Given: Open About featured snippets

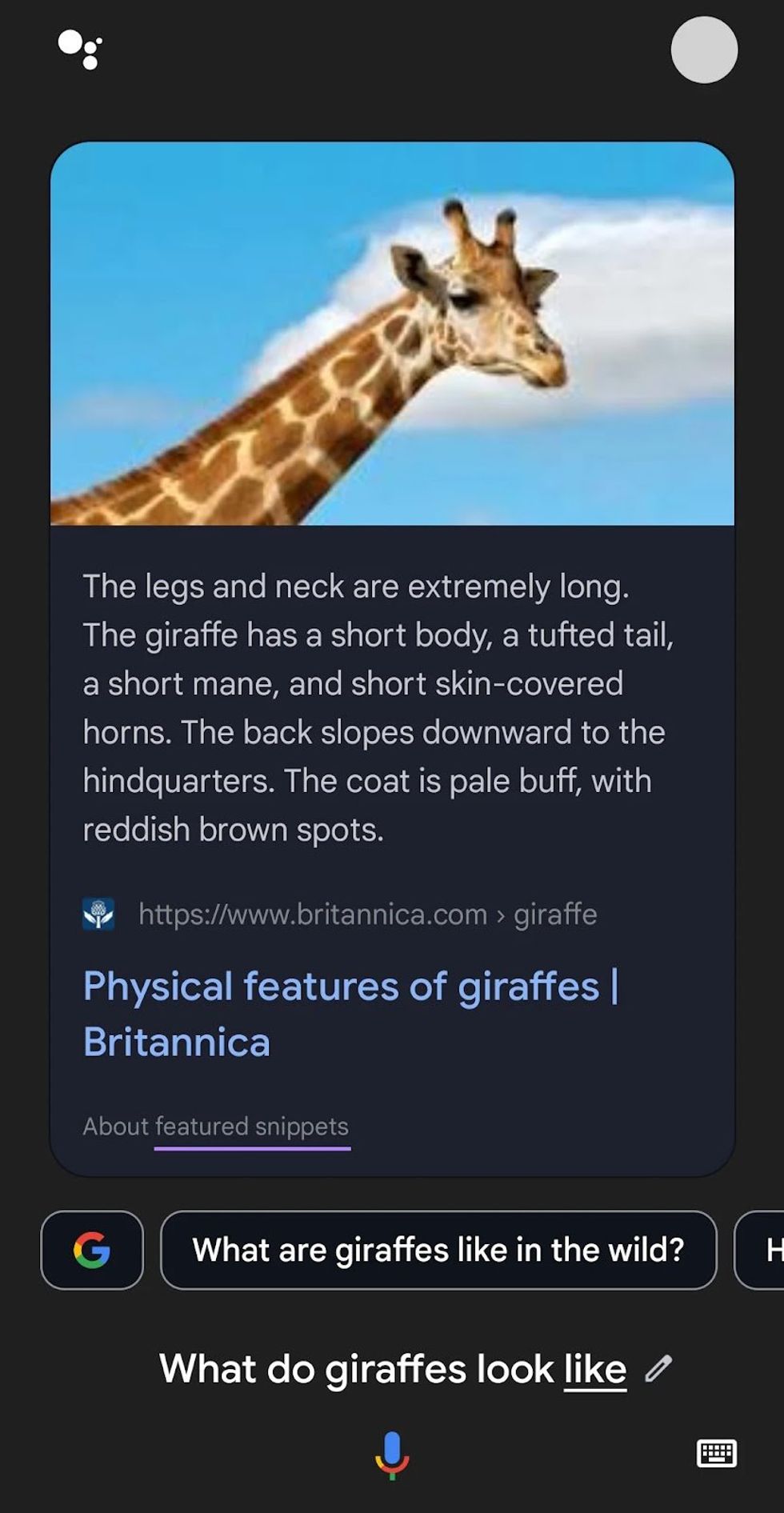Looking at the screenshot, I should tap(216, 1126).
